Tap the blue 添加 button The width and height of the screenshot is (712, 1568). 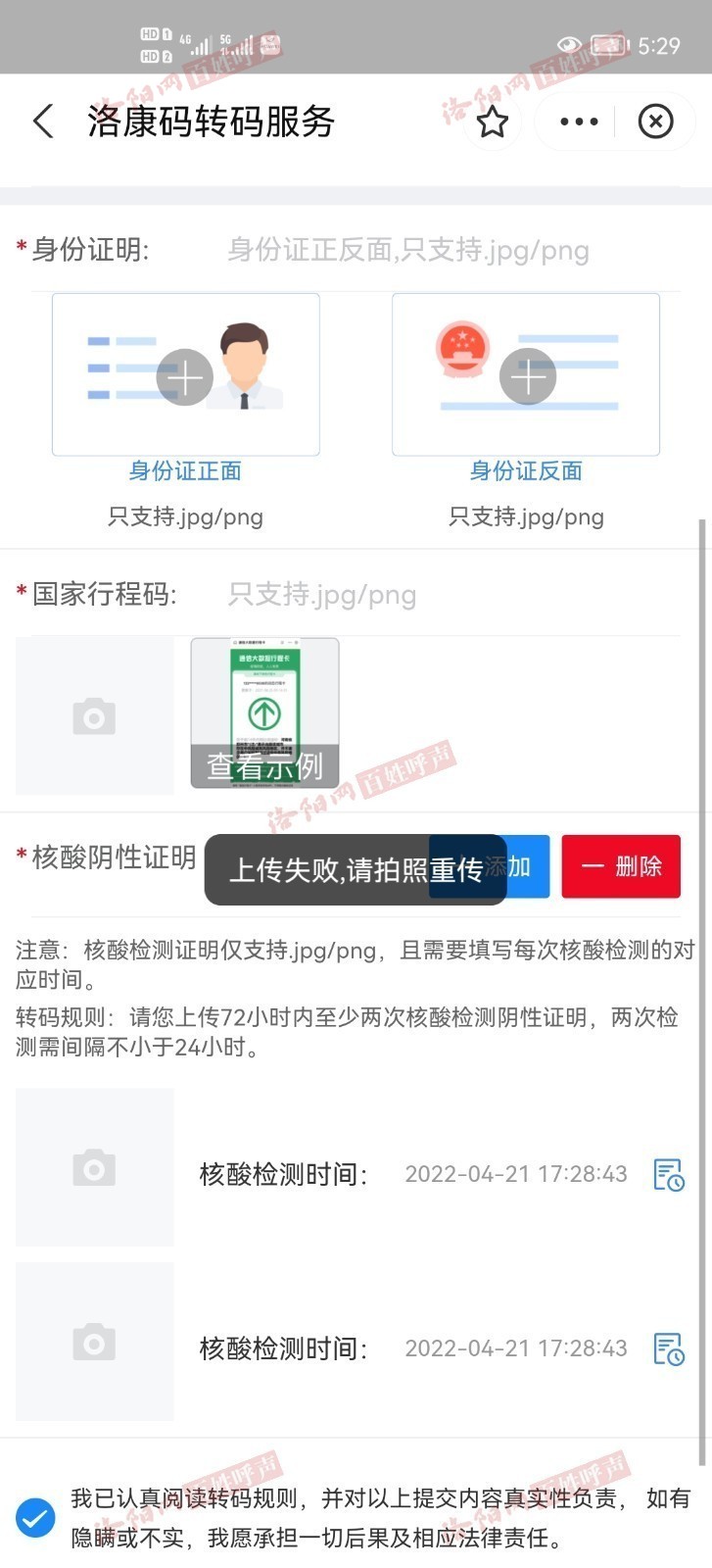[x=527, y=867]
